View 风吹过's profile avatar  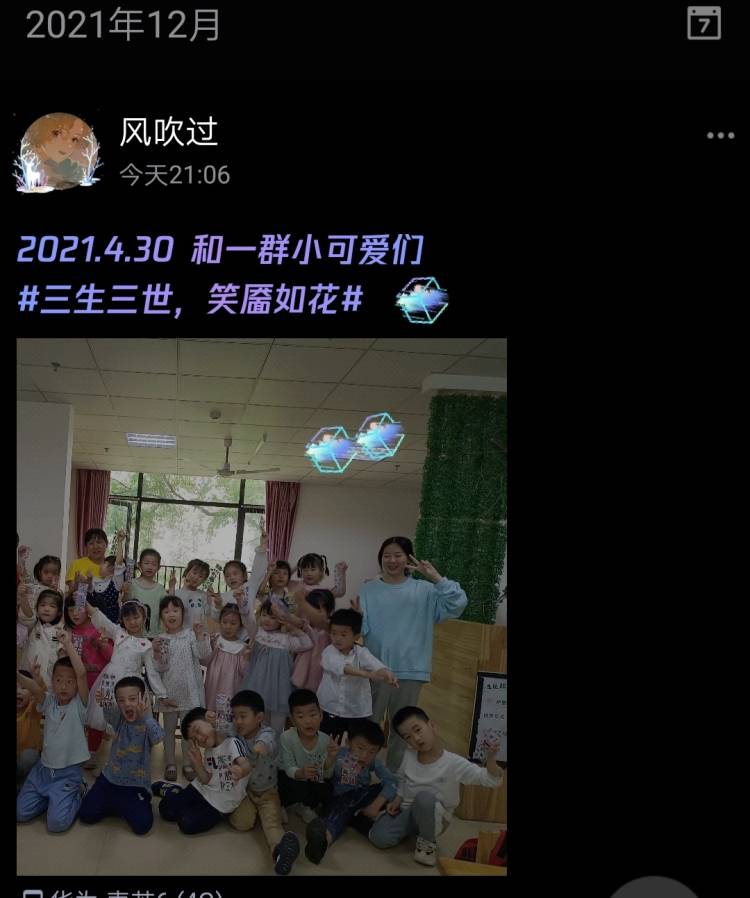[58, 151]
